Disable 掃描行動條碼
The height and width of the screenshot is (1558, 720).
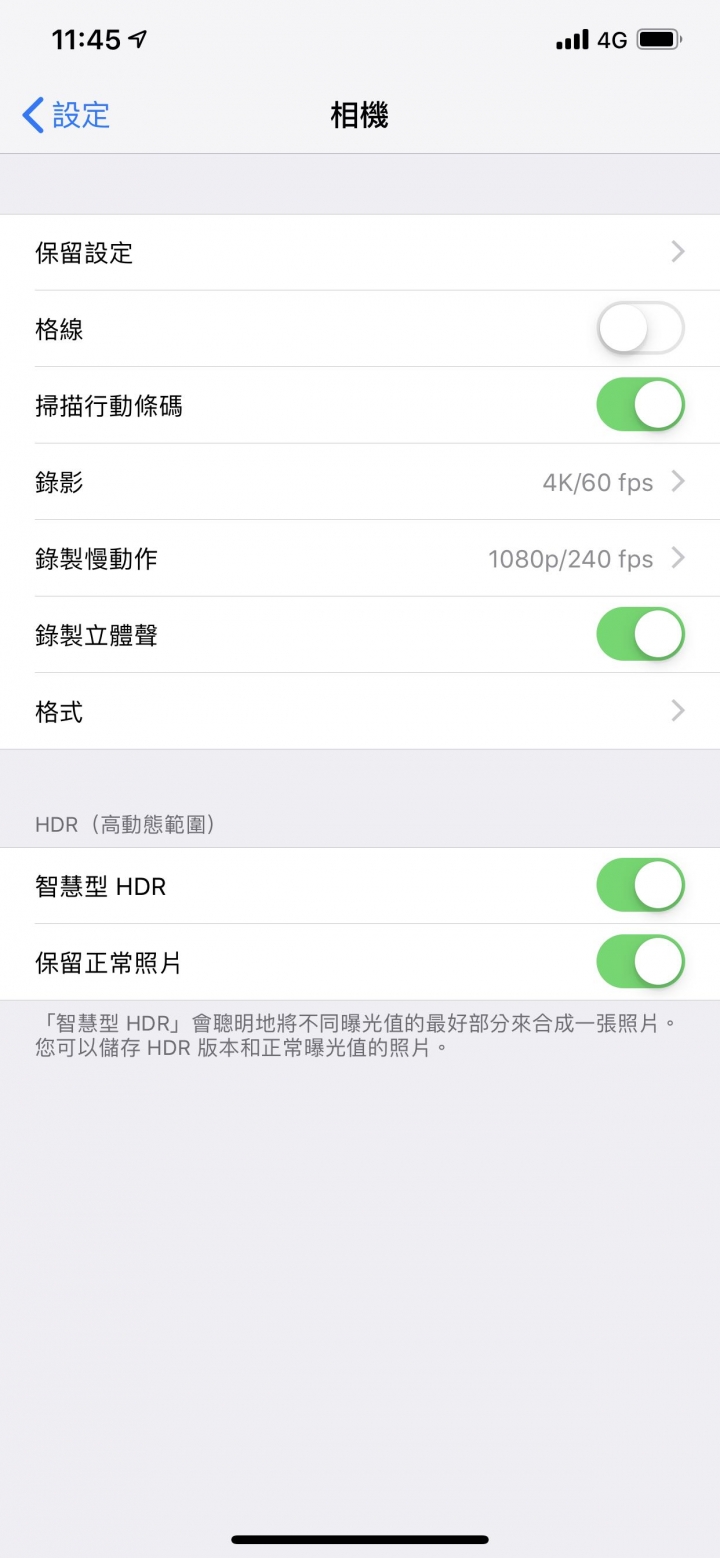(x=640, y=405)
